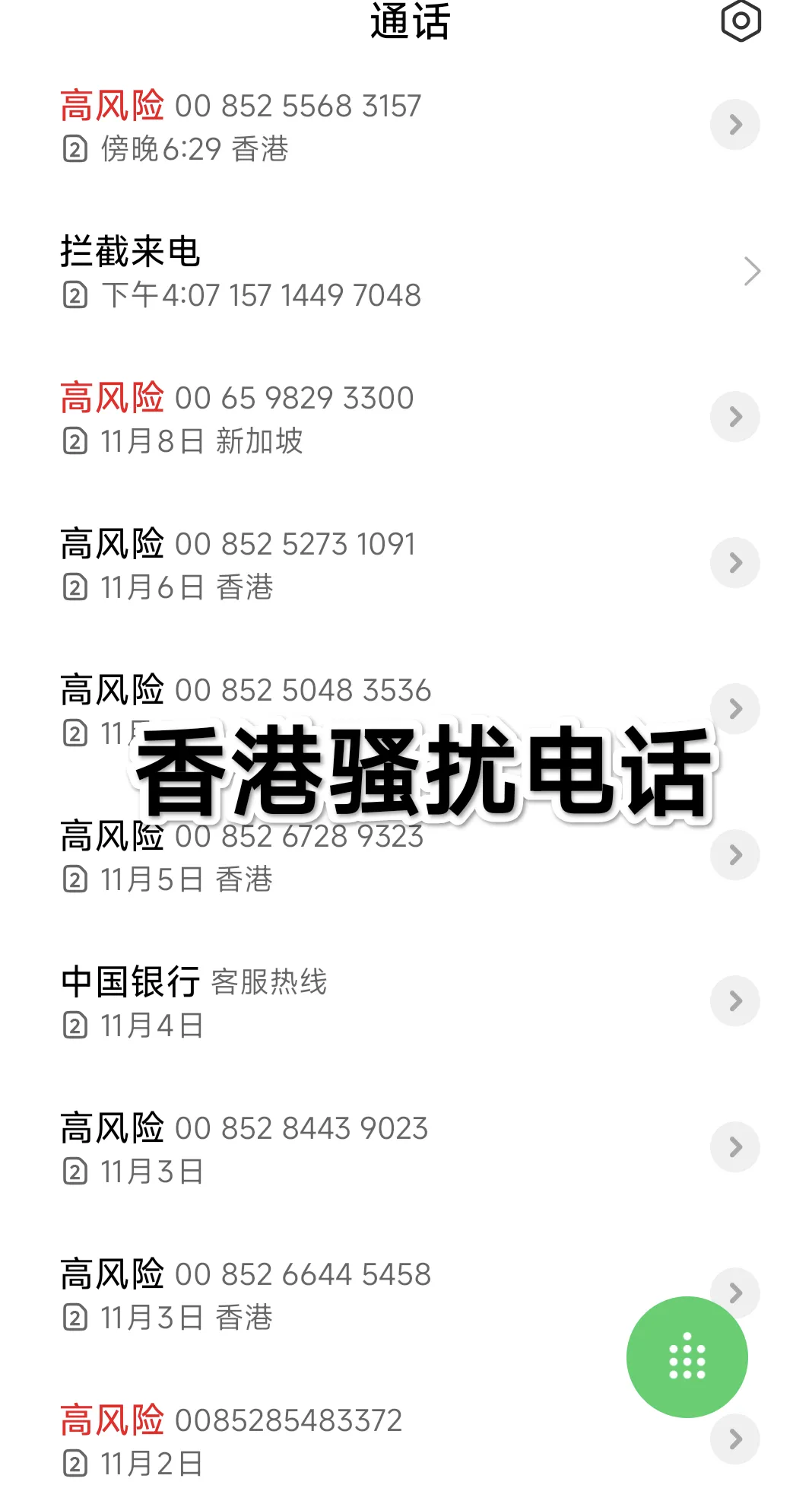Expand details for 00 852 6644 5458
Screen dimensions: 812x1485
point(734,1292)
